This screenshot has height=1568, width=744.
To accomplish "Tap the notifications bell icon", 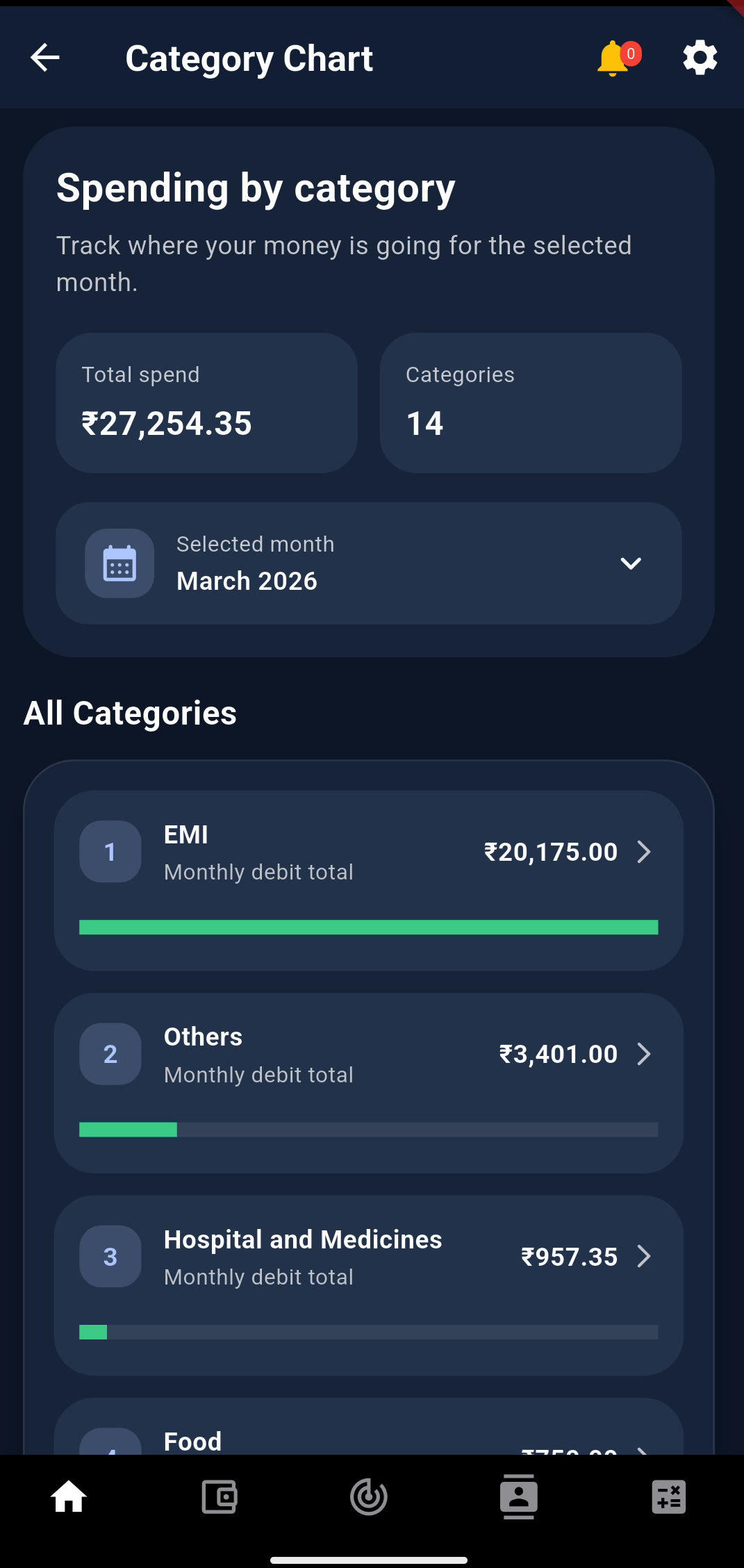I will [x=611, y=57].
